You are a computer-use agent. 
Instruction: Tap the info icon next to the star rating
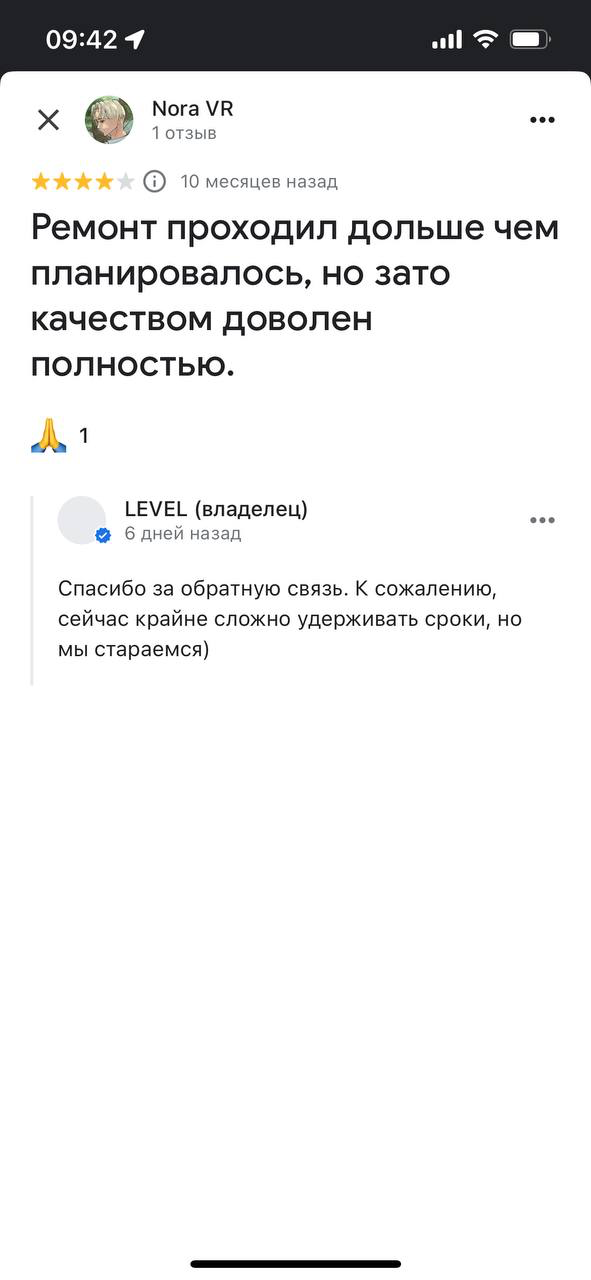pyautogui.click(x=154, y=181)
